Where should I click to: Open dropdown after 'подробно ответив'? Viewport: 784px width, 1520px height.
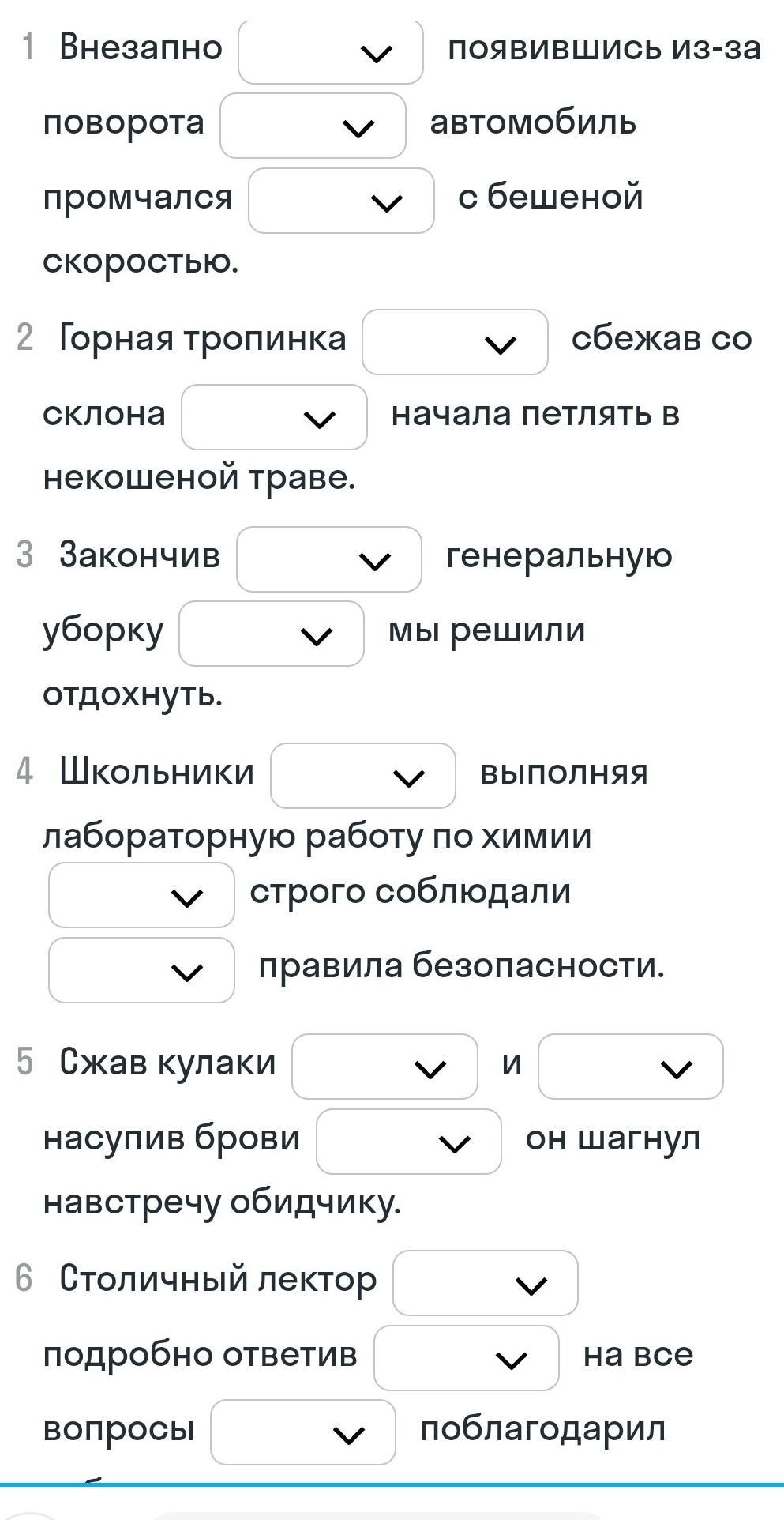click(467, 1358)
